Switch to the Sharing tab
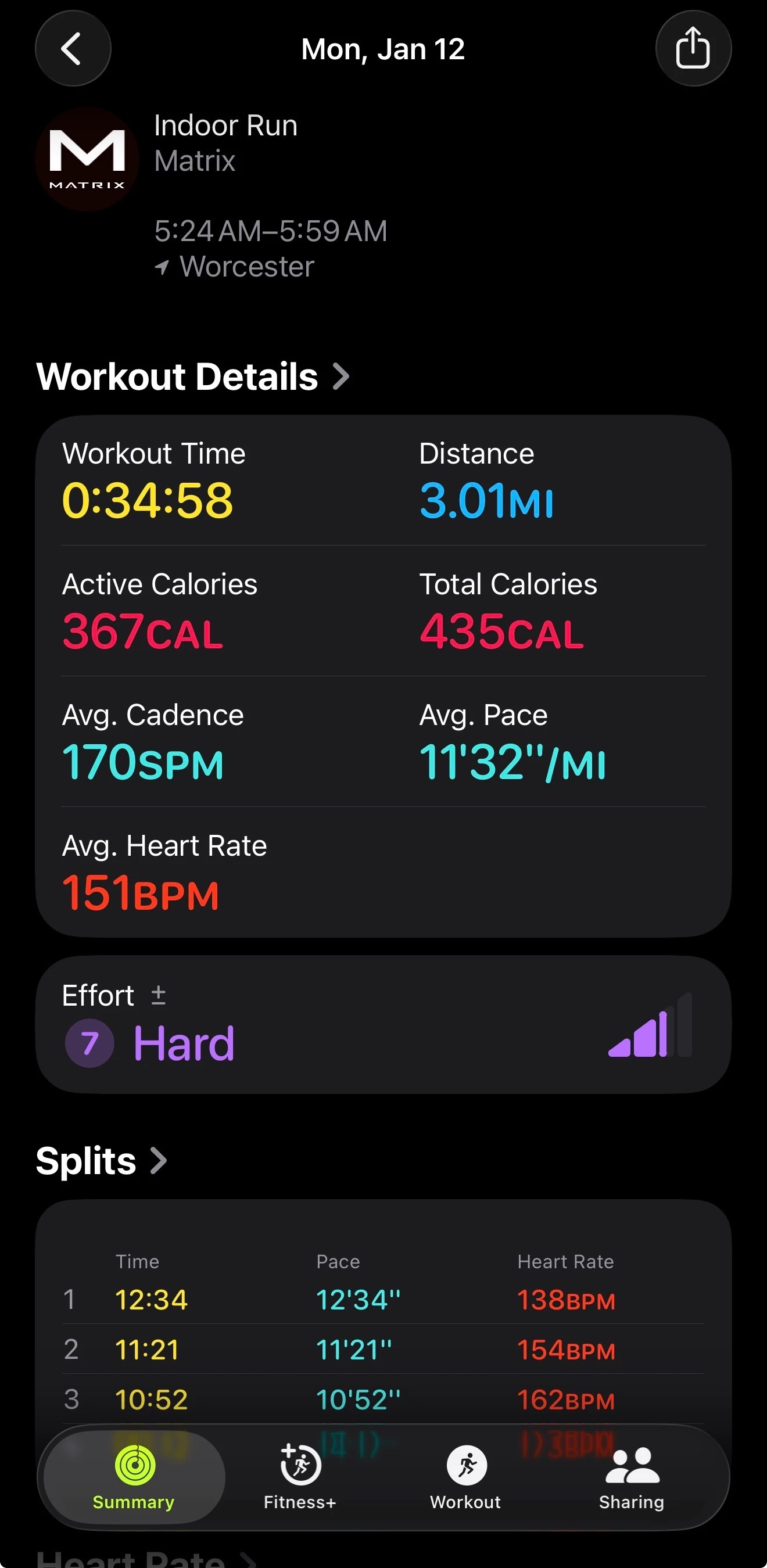This screenshot has width=767, height=1568. click(x=632, y=1478)
